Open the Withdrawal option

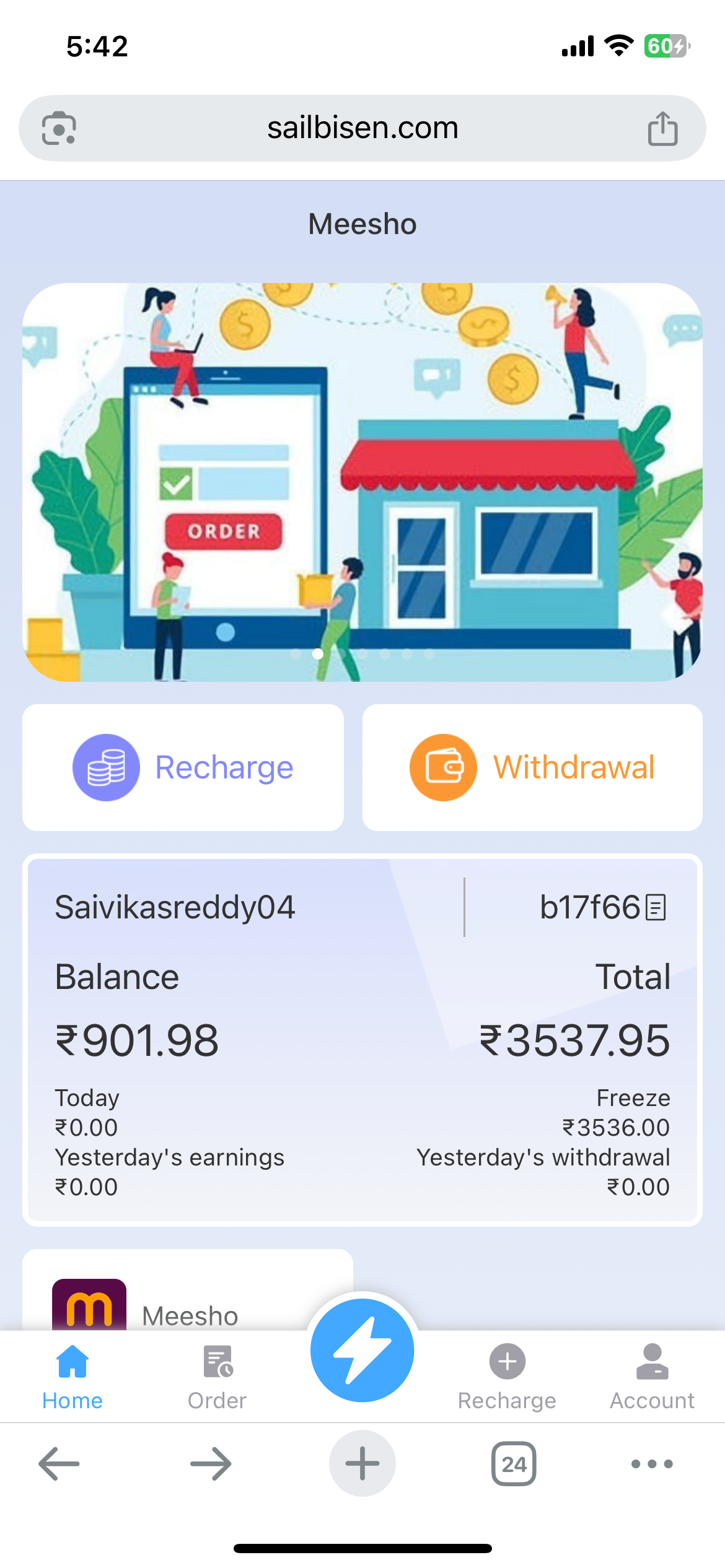coord(532,767)
